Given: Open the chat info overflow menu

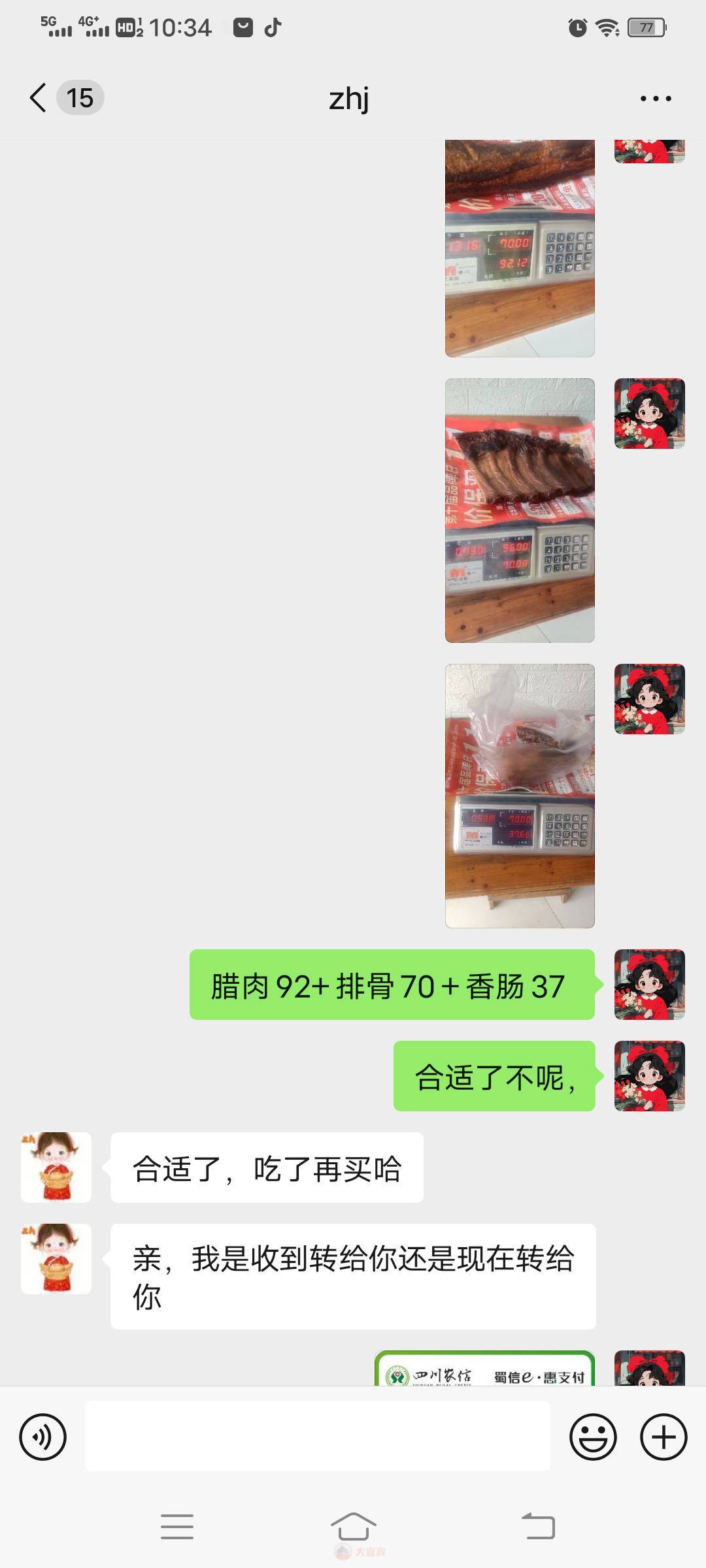Looking at the screenshot, I should point(655,99).
